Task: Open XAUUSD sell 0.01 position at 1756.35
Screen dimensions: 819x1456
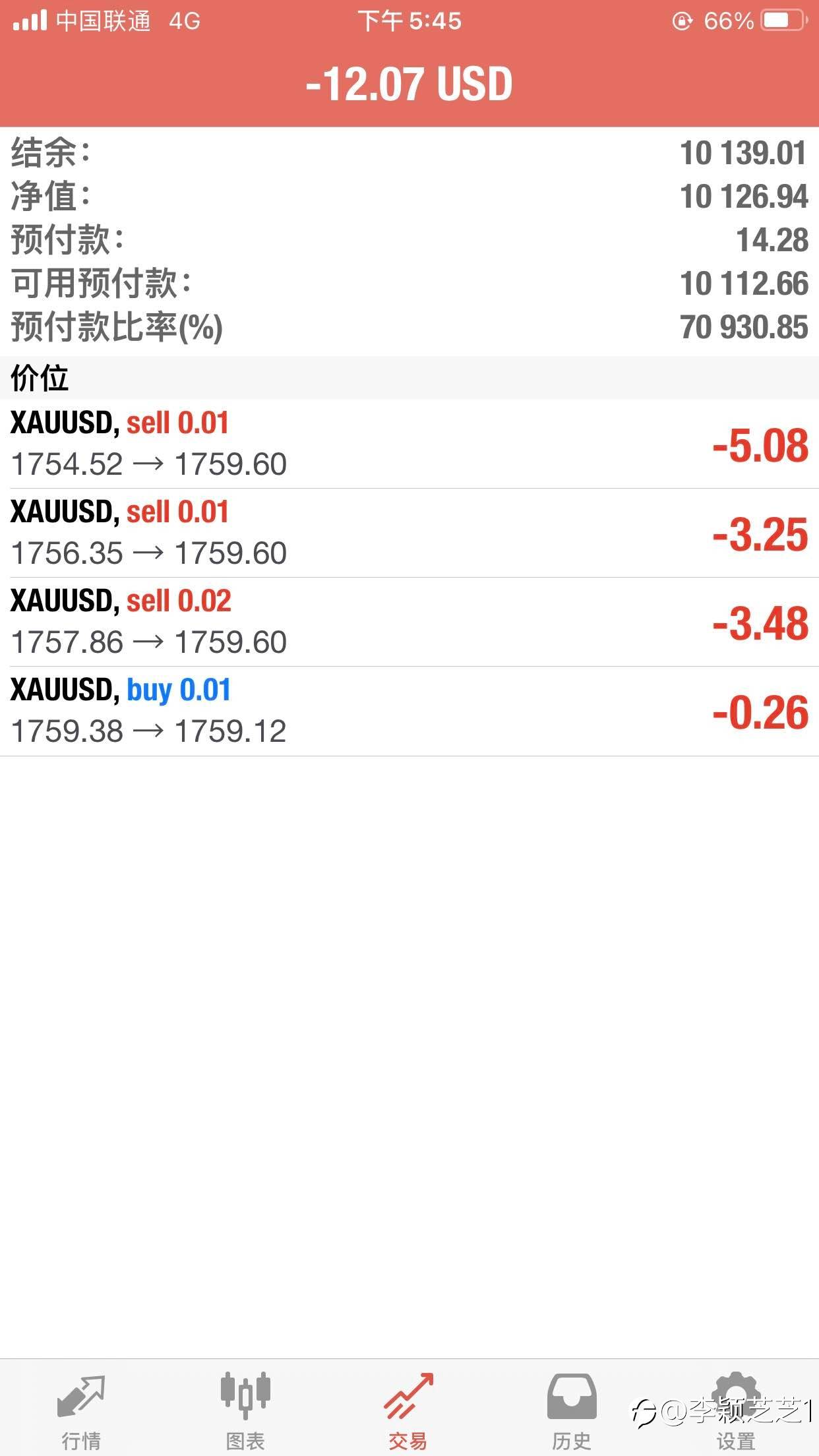Action: click(409, 533)
